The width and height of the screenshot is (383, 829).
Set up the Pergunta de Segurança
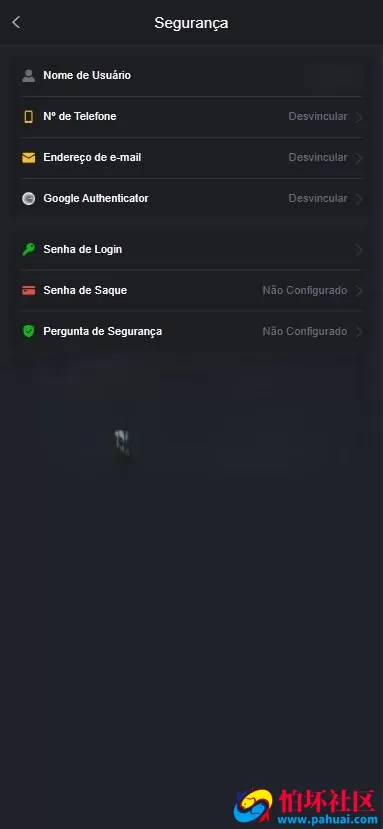click(192, 331)
